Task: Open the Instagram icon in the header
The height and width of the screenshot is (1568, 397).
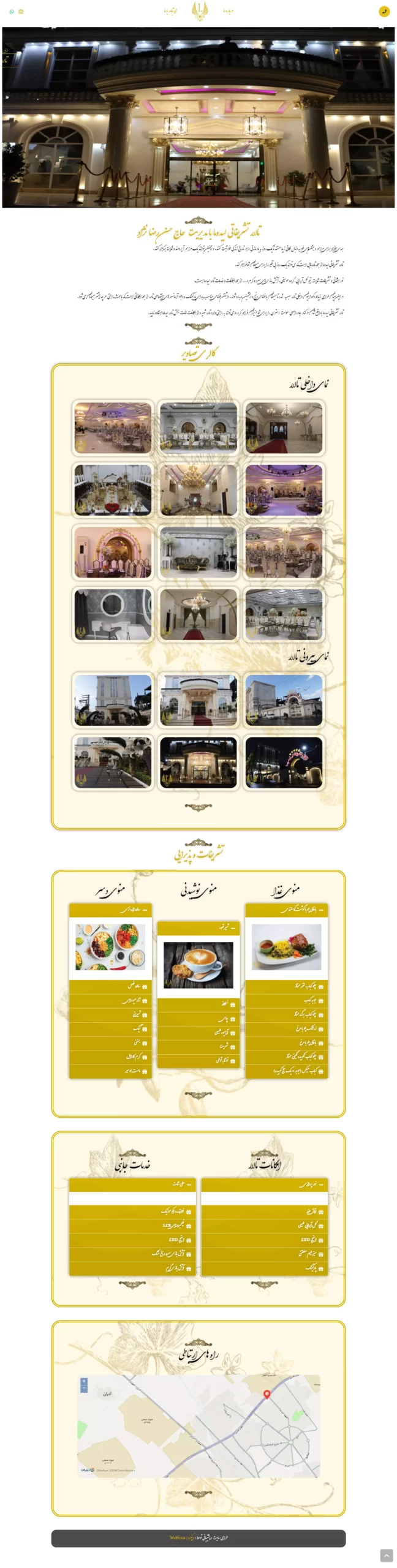Action: pyautogui.click(x=21, y=12)
